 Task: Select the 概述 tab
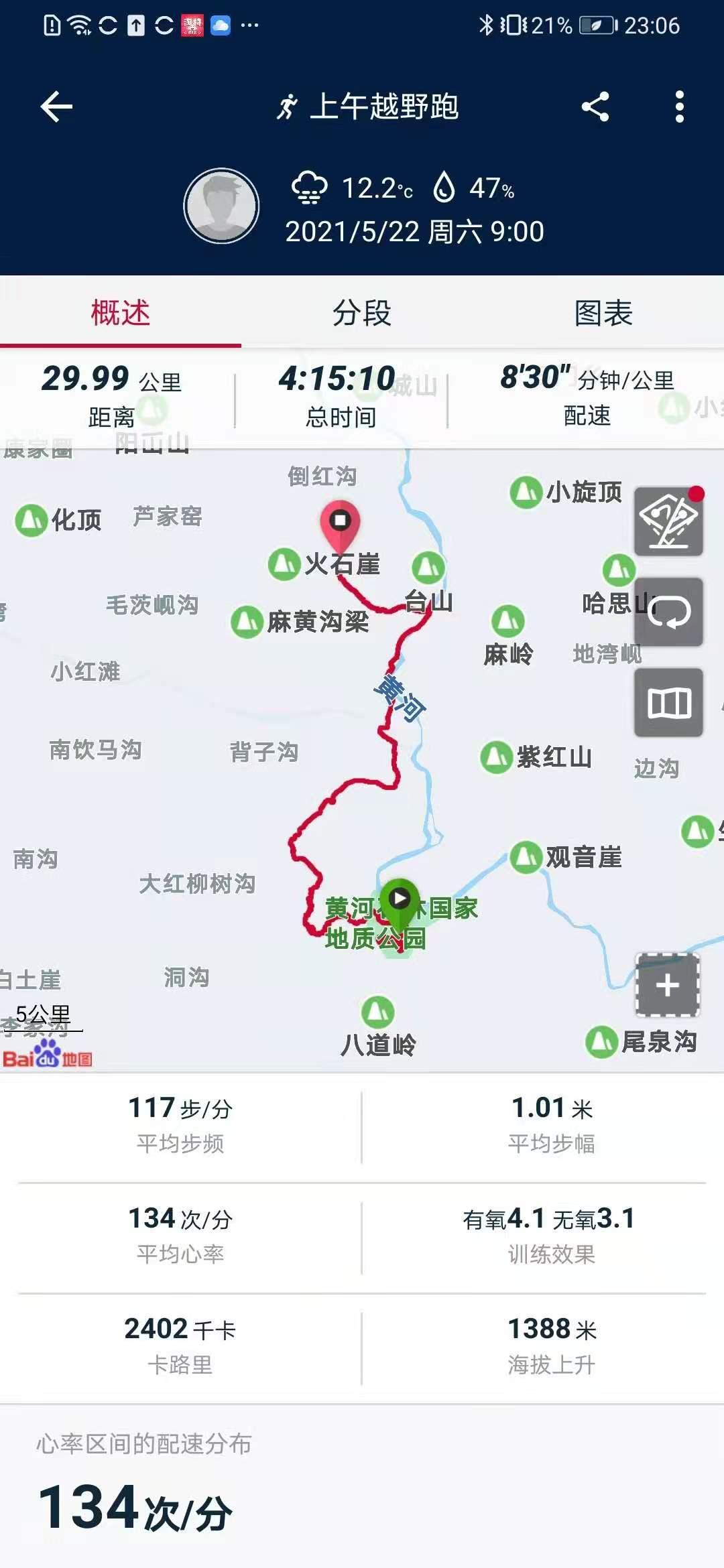[121, 313]
